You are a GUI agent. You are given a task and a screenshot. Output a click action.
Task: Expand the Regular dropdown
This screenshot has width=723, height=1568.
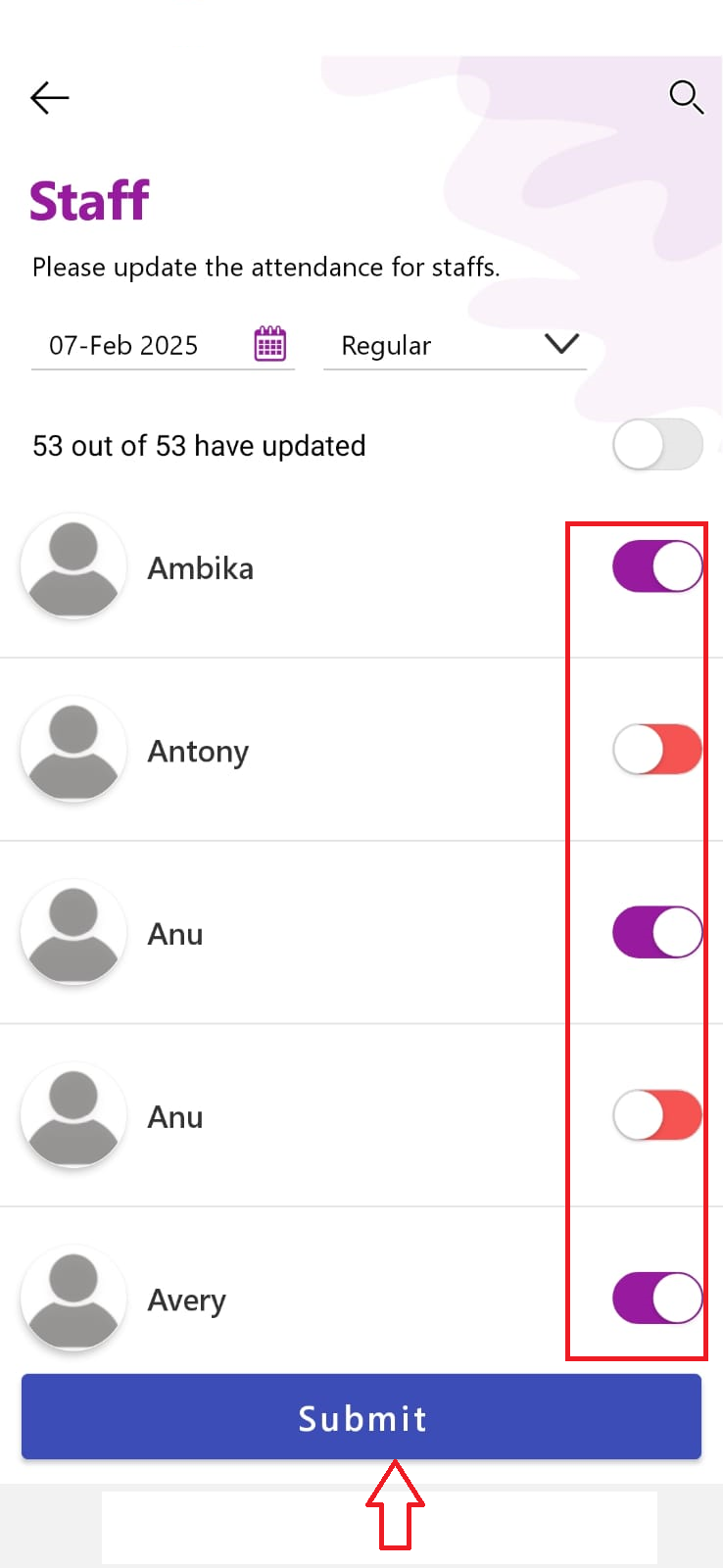455,345
